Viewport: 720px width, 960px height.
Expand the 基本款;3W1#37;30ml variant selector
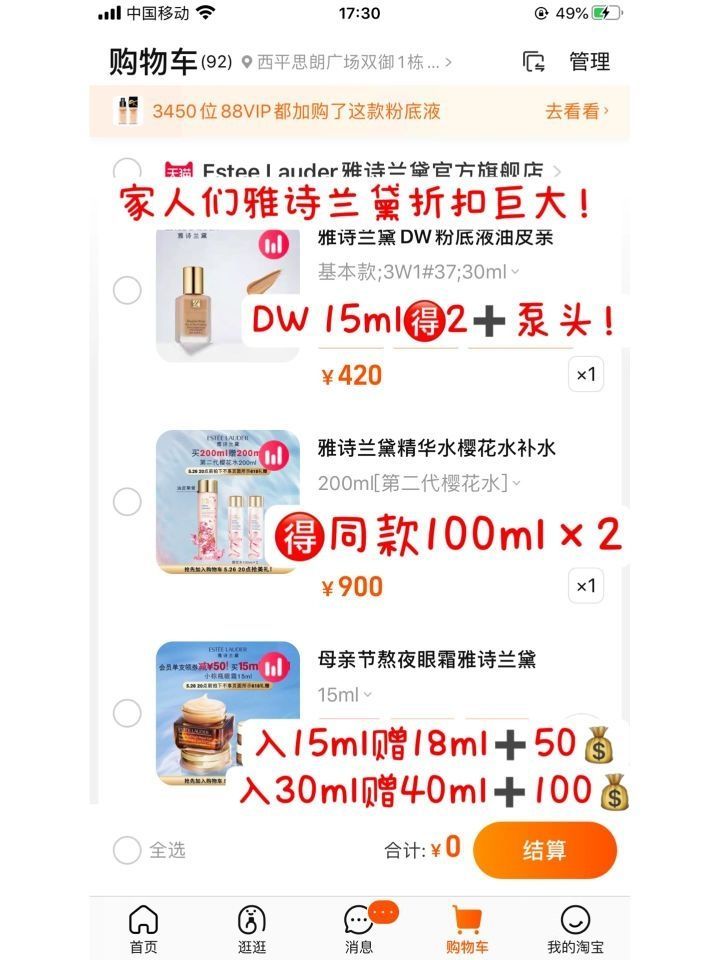419,271
